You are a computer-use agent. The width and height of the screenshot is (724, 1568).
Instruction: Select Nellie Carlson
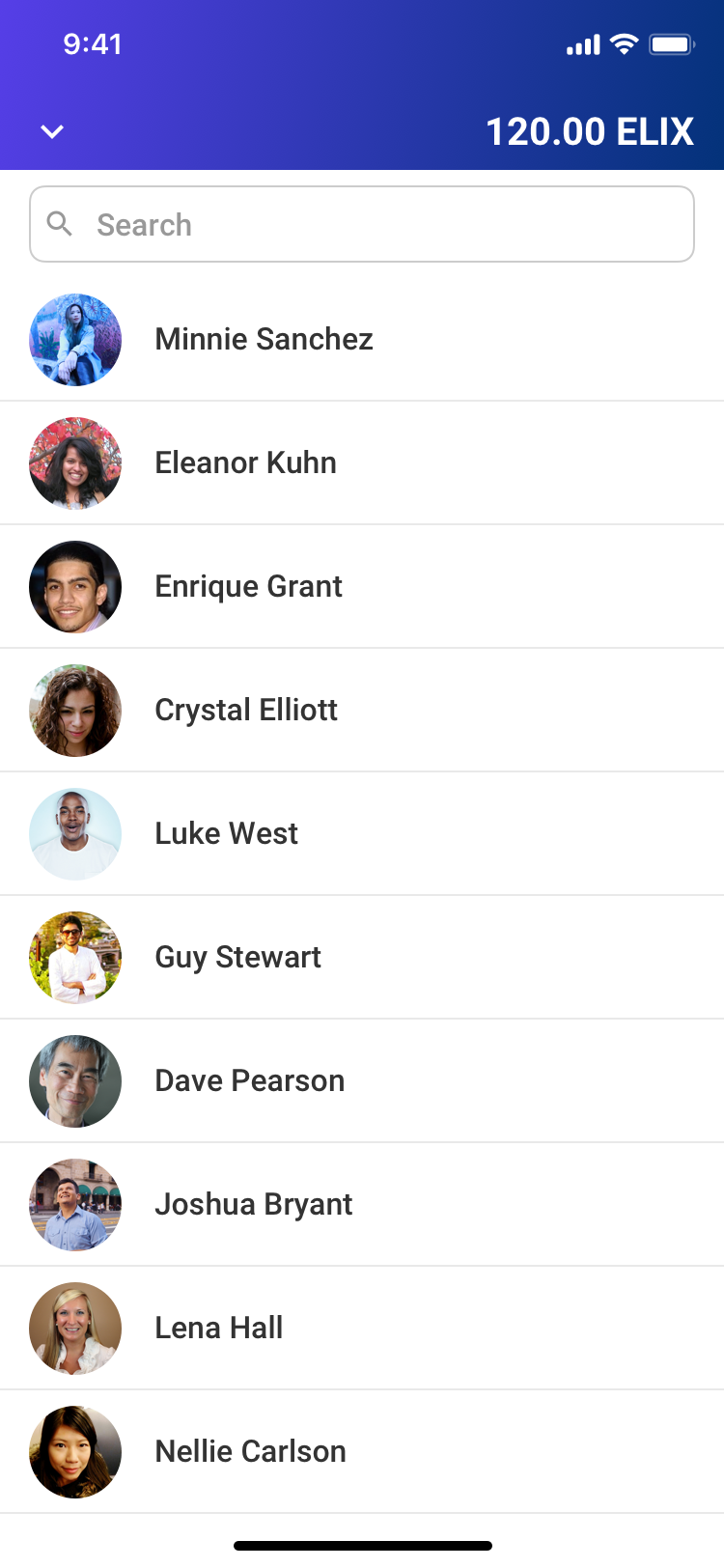(250, 1452)
